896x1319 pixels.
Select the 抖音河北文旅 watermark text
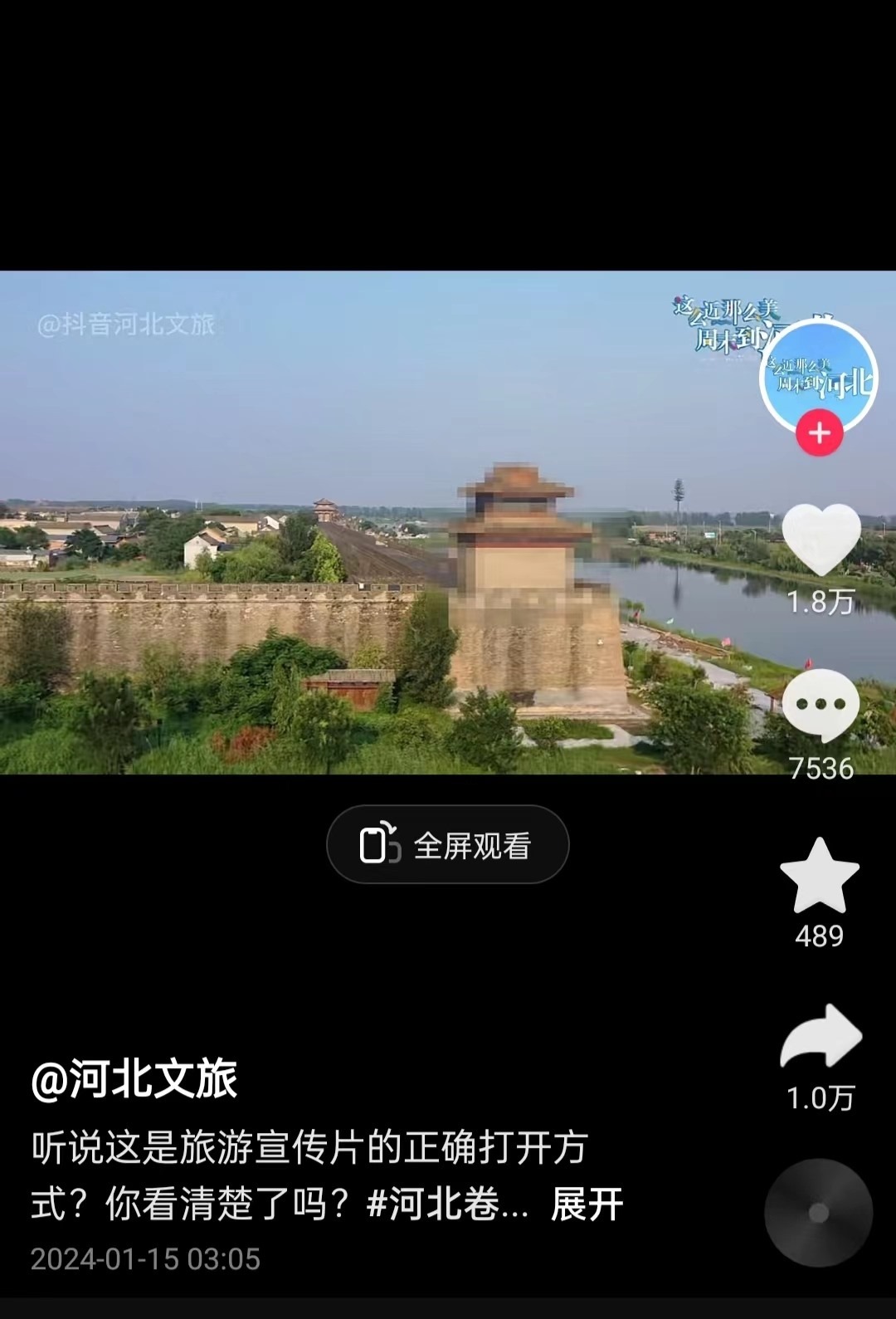pyautogui.click(x=129, y=324)
